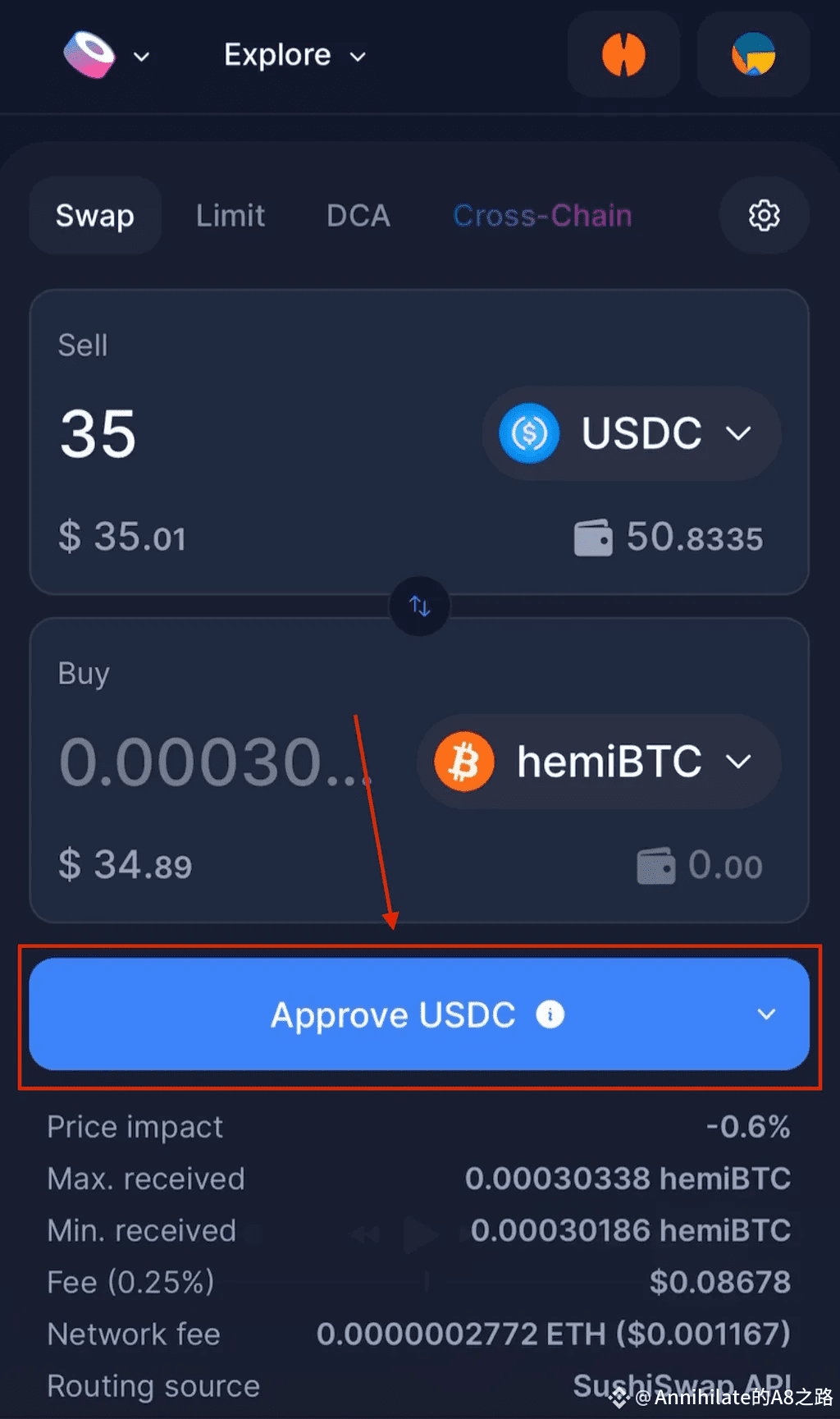The width and height of the screenshot is (840, 1419).
Task: Open the Hemi network selector
Action: coord(623,55)
